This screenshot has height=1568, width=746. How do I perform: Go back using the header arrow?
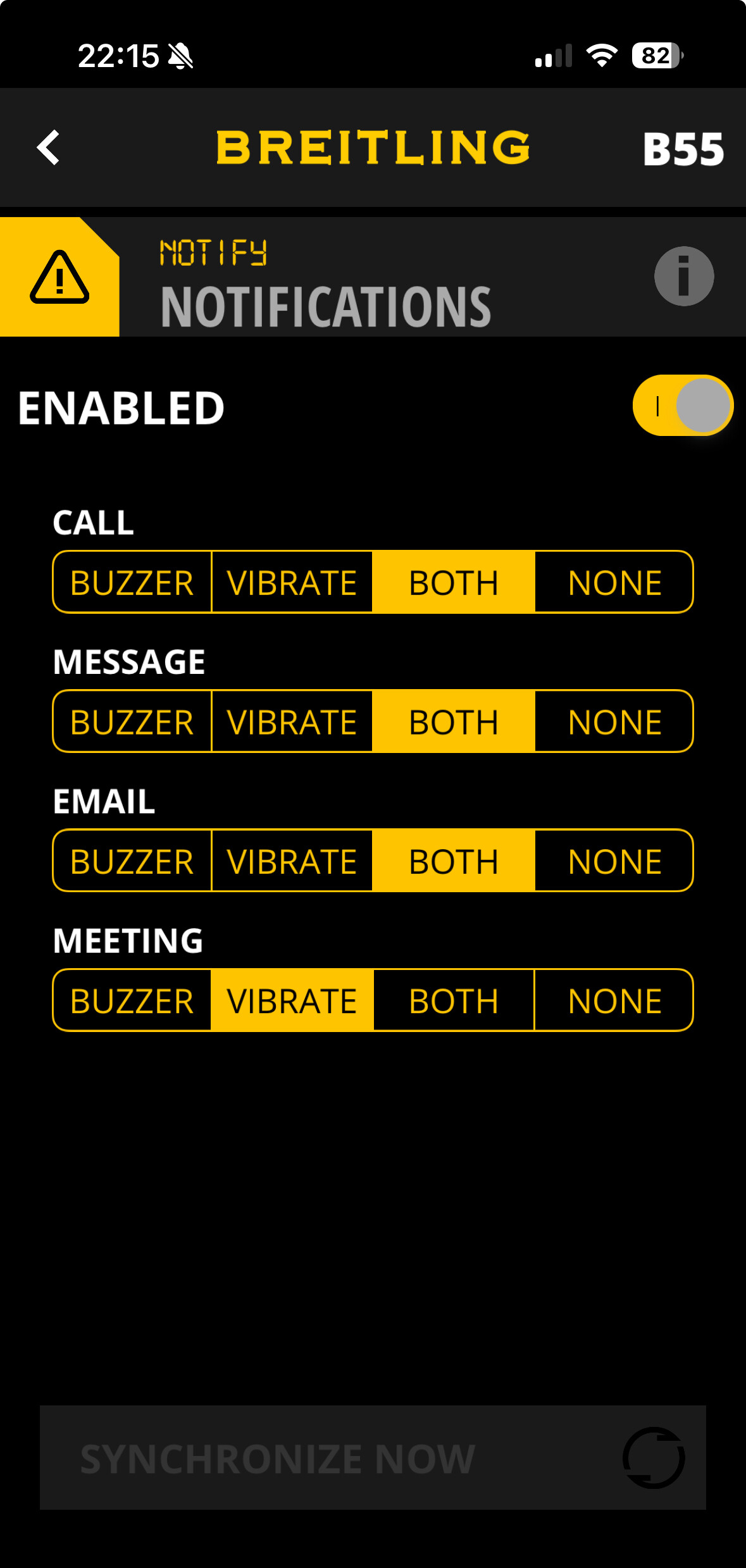(x=49, y=147)
